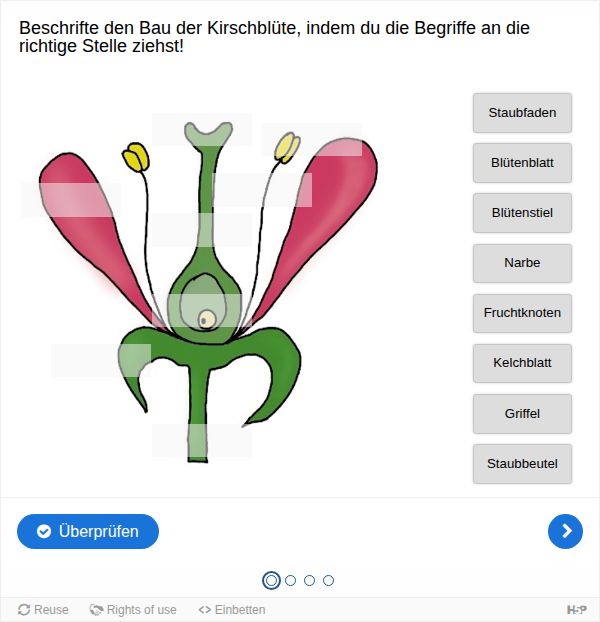
Task: Open the Einbetten embed option
Action: tap(232, 610)
